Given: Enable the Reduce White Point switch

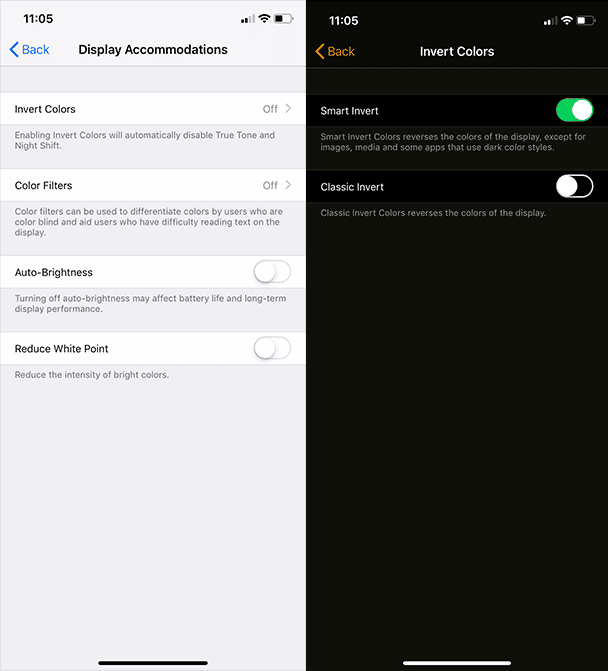Looking at the screenshot, I should tap(272, 348).
